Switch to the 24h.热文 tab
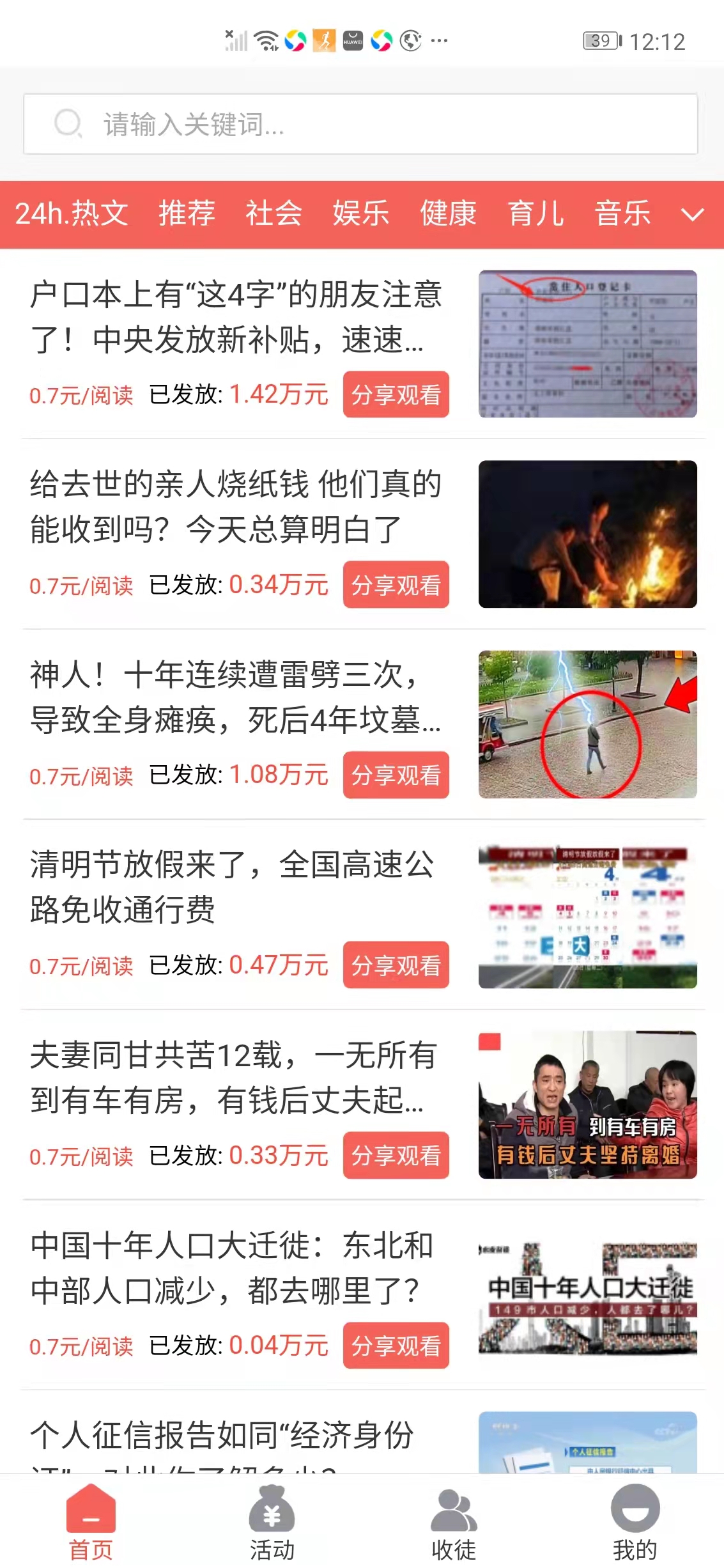Image resolution: width=724 pixels, height=1568 pixels. point(72,213)
